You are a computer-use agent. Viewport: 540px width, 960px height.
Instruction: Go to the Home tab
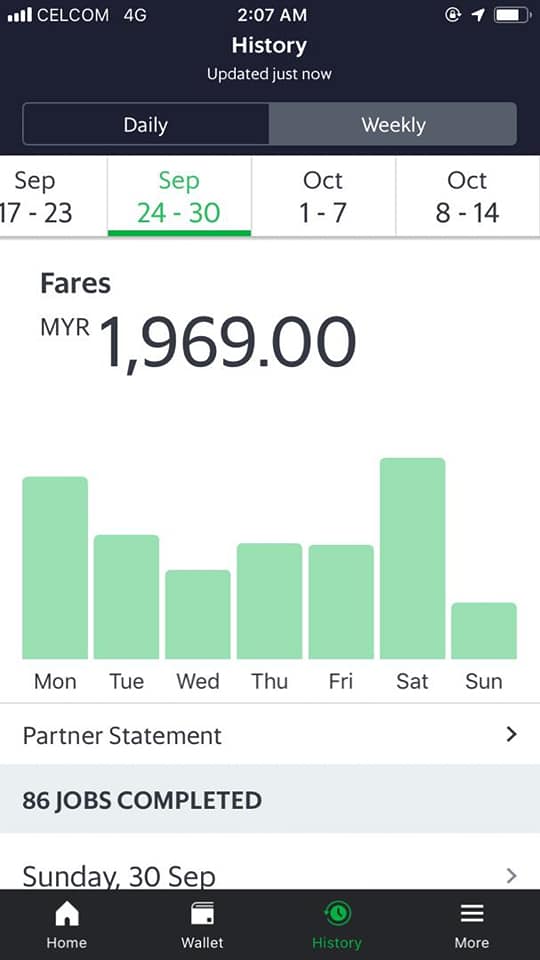(x=67, y=926)
